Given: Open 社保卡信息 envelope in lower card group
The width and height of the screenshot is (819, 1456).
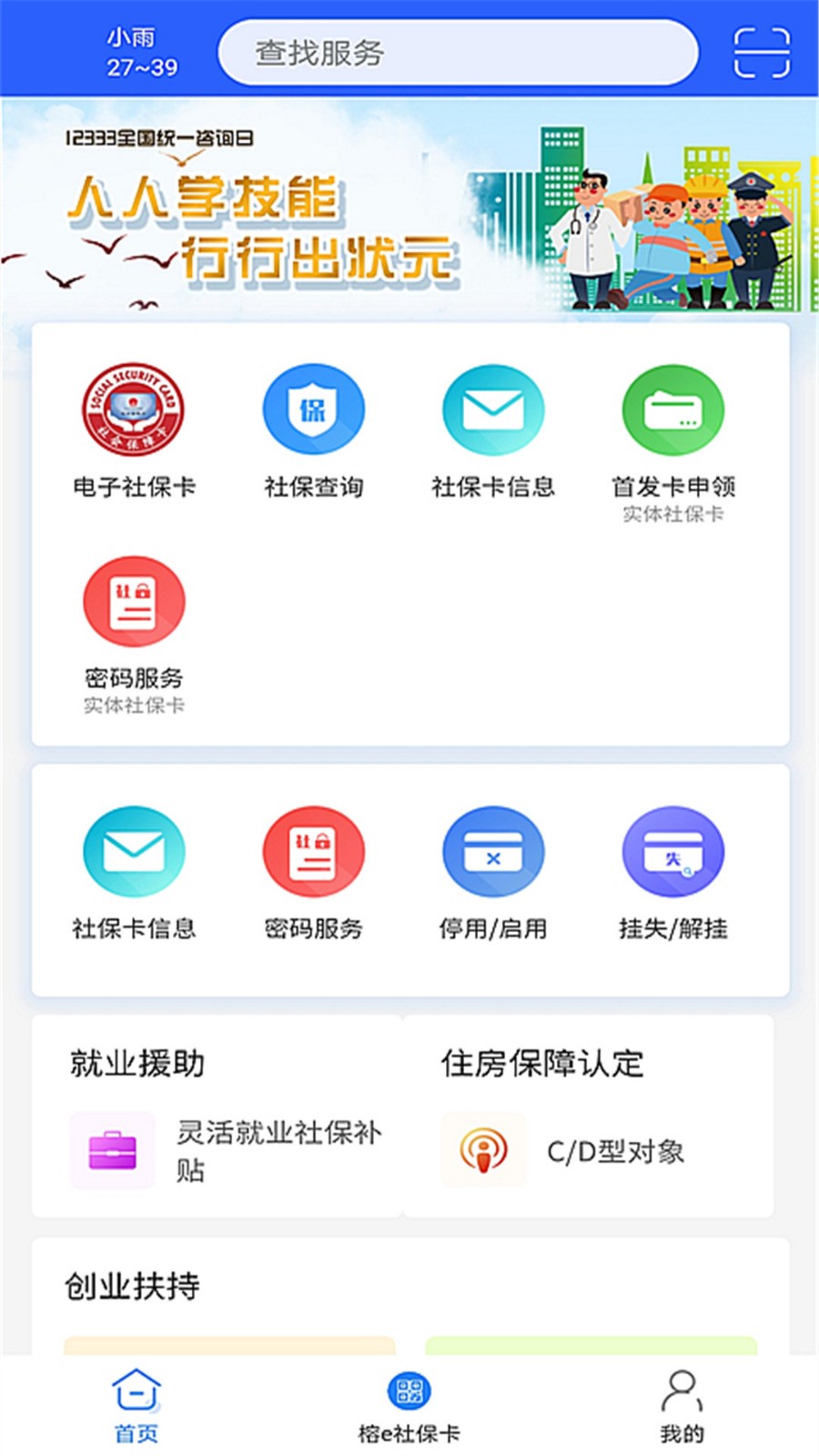Looking at the screenshot, I should pos(135,851).
